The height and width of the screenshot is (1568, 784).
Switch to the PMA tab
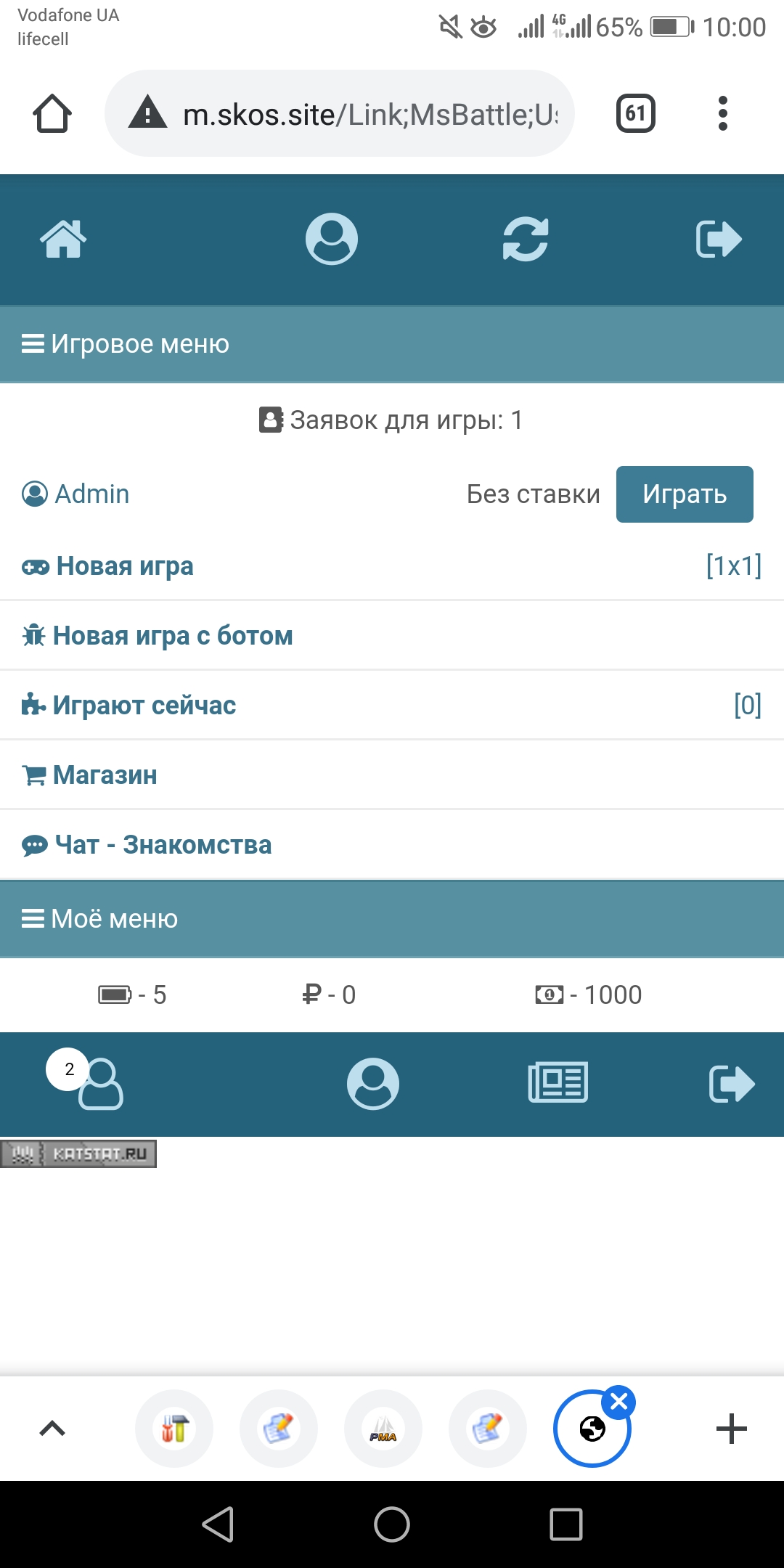383,1429
